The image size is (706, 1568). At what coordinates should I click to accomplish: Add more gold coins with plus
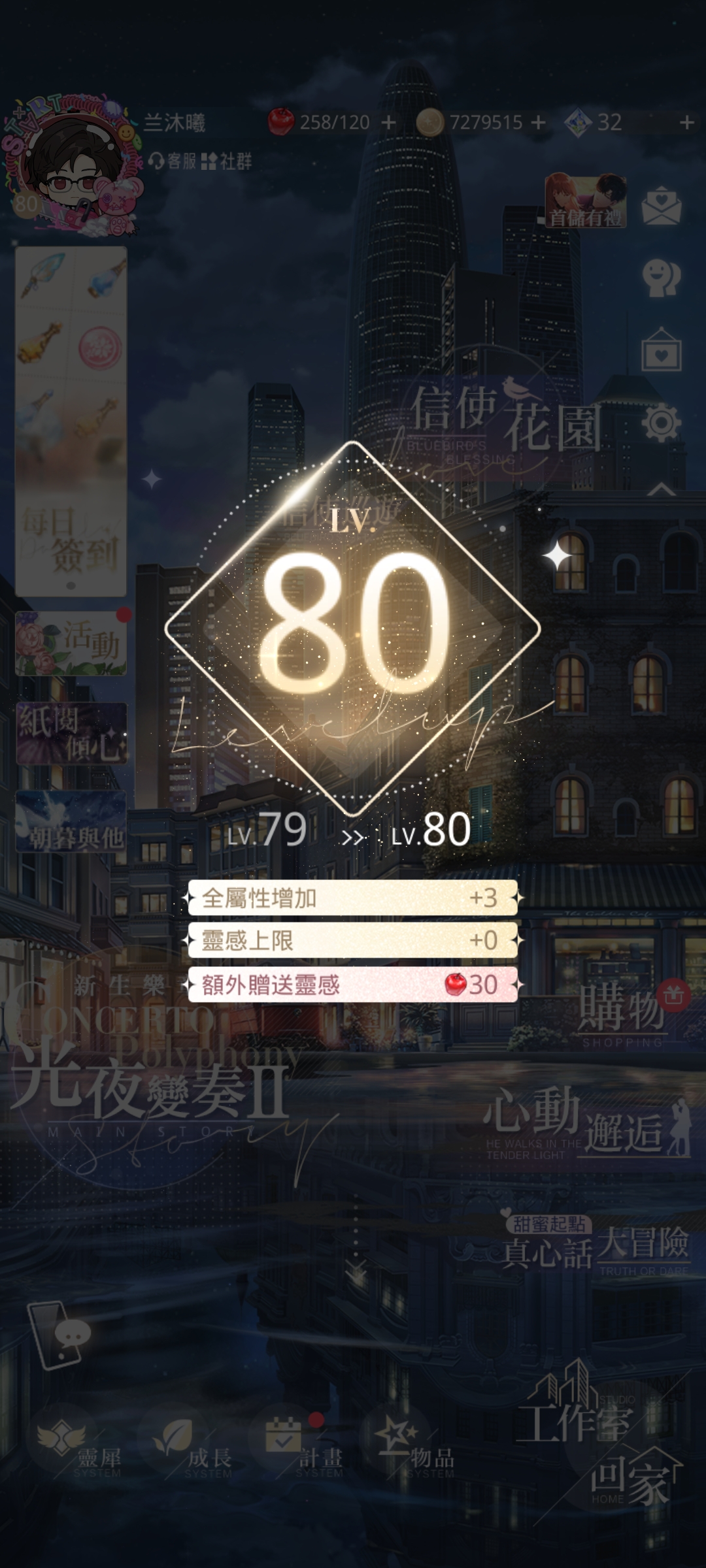click(x=538, y=122)
